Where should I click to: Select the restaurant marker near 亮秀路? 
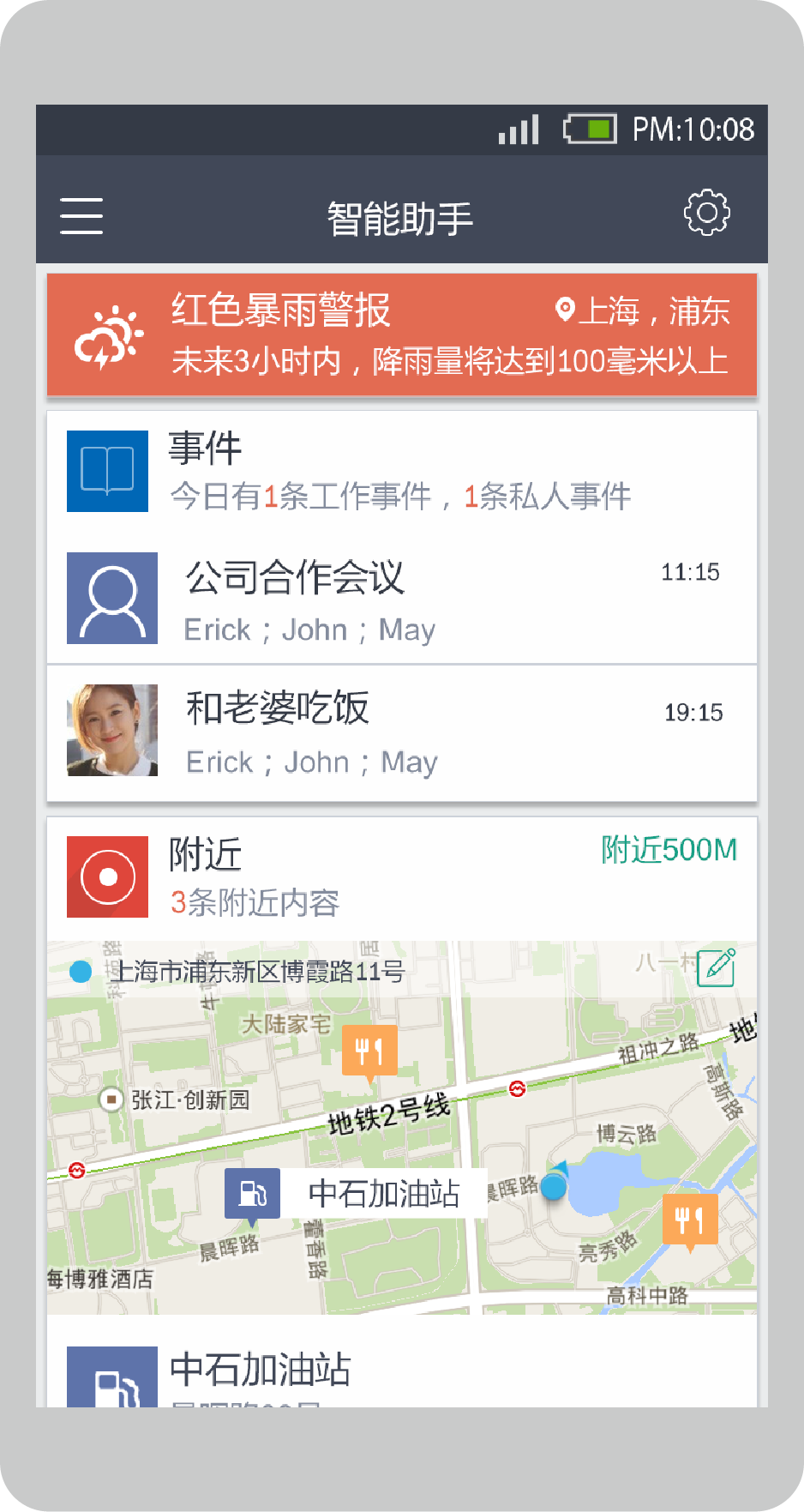click(x=689, y=1219)
